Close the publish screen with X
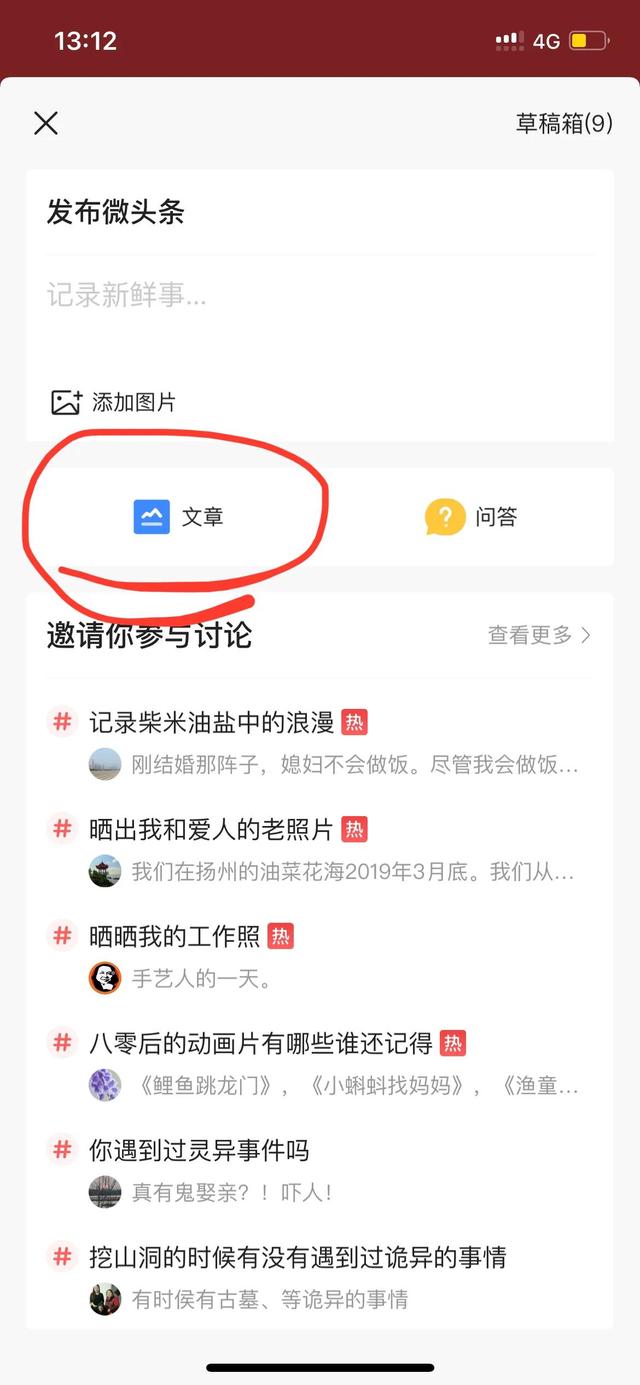Screen dimensions: 640x1385 (46, 123)
